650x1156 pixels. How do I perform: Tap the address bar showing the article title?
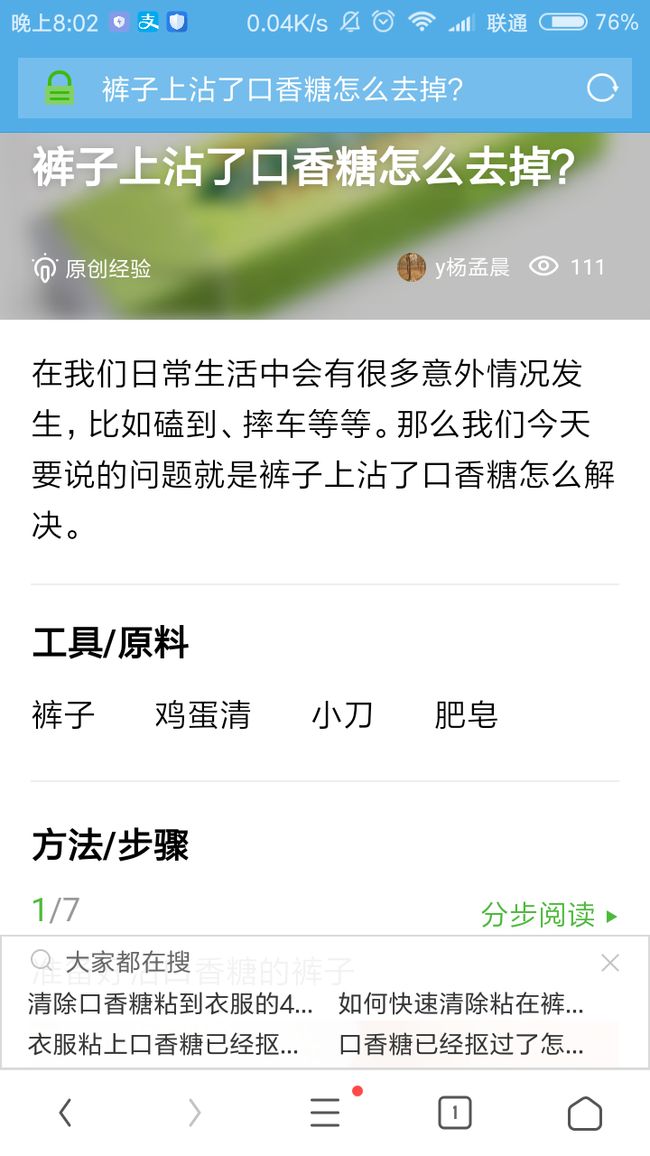pos(325,88)
